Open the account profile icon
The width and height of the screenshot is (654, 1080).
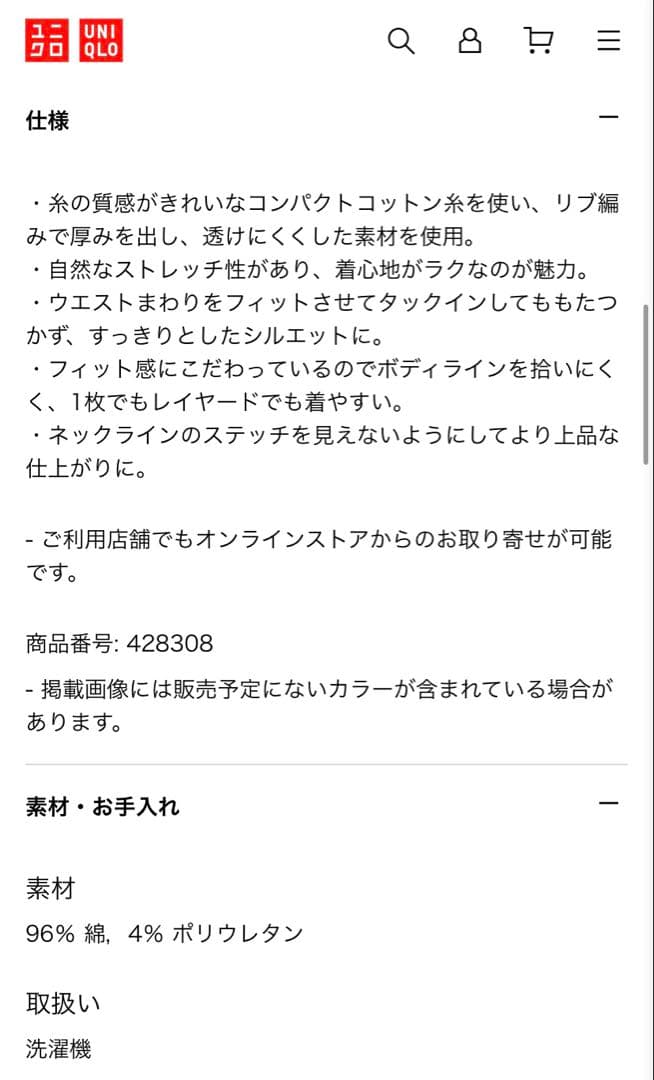(x=470, y=41)
